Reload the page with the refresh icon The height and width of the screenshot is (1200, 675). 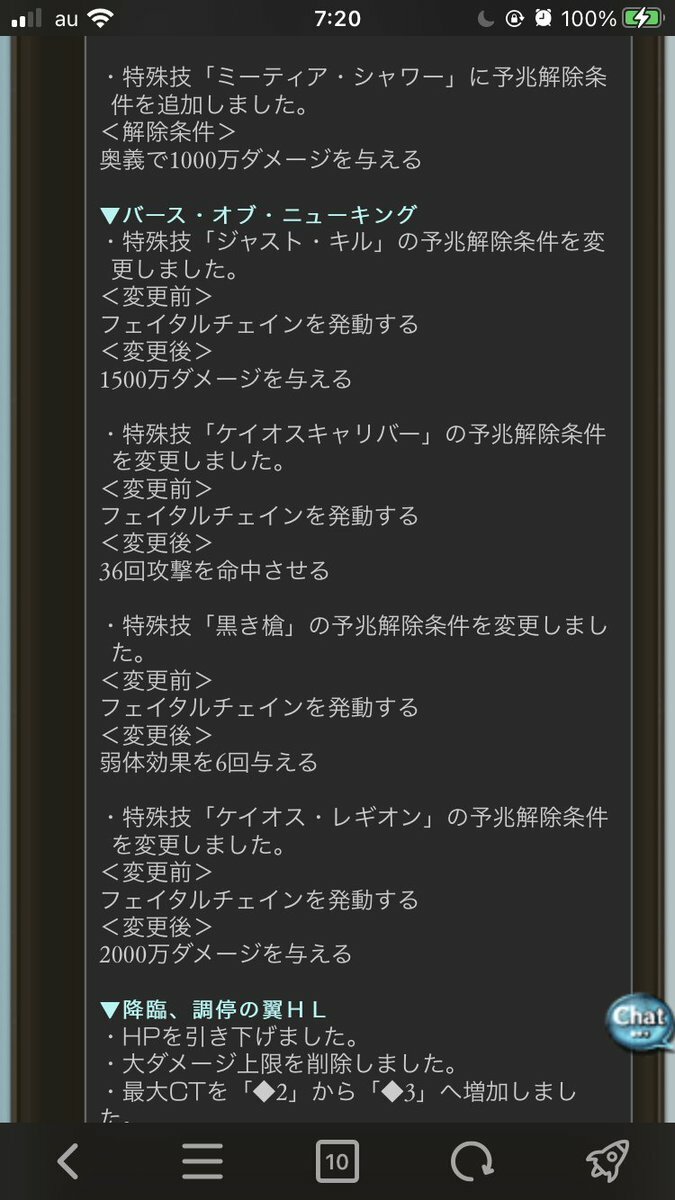(471, 1161)
